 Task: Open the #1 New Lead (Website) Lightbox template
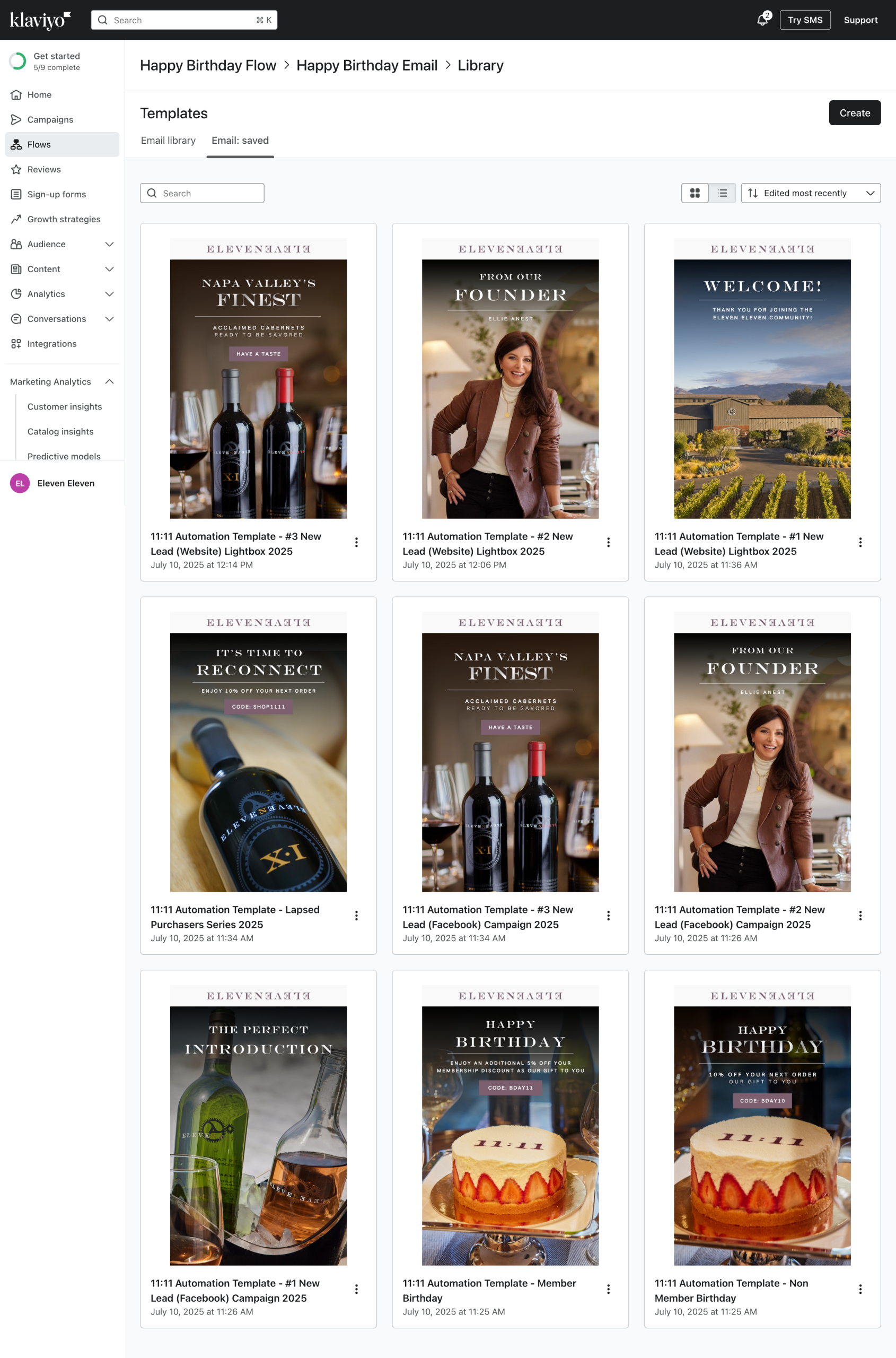pos(762,379)
